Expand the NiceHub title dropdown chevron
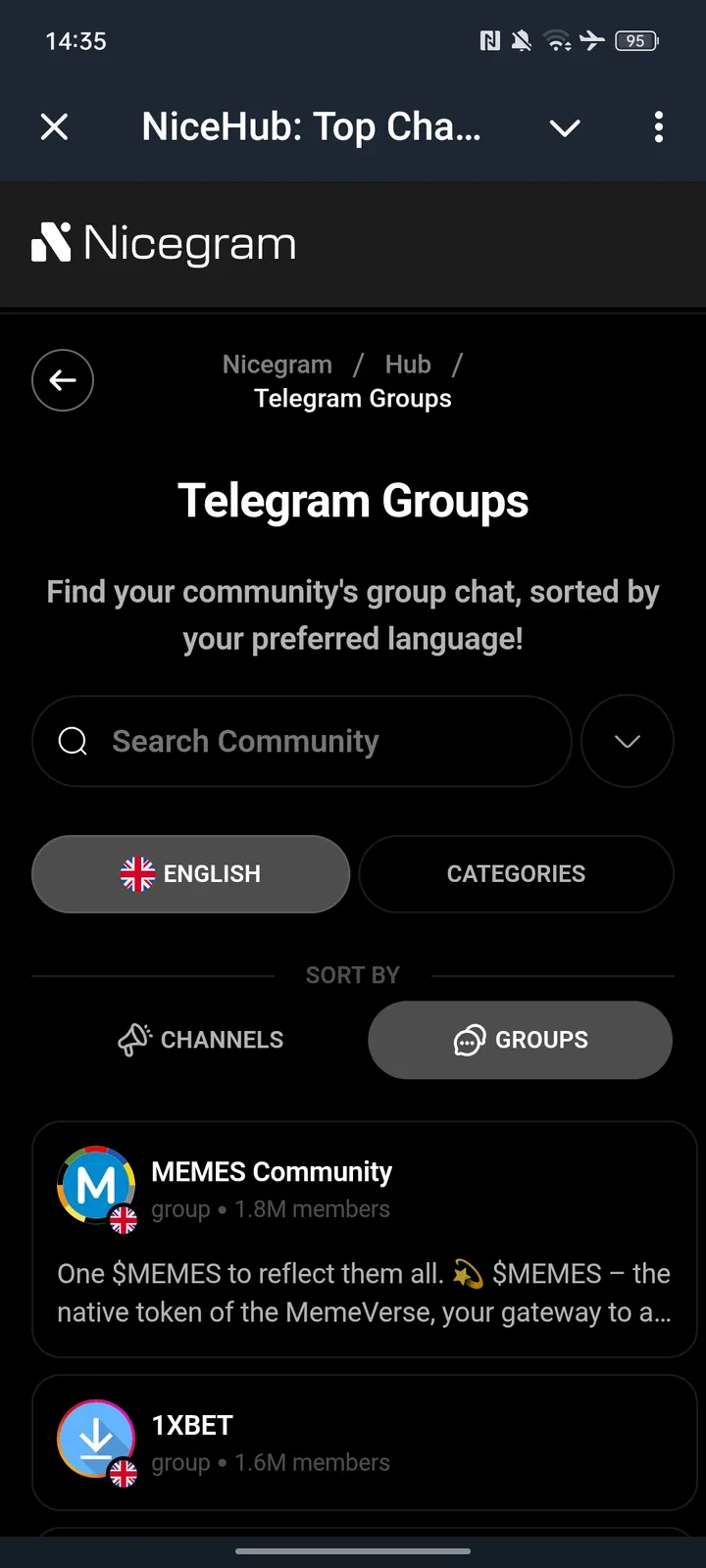706x1568 pixels. pos(565,127)
